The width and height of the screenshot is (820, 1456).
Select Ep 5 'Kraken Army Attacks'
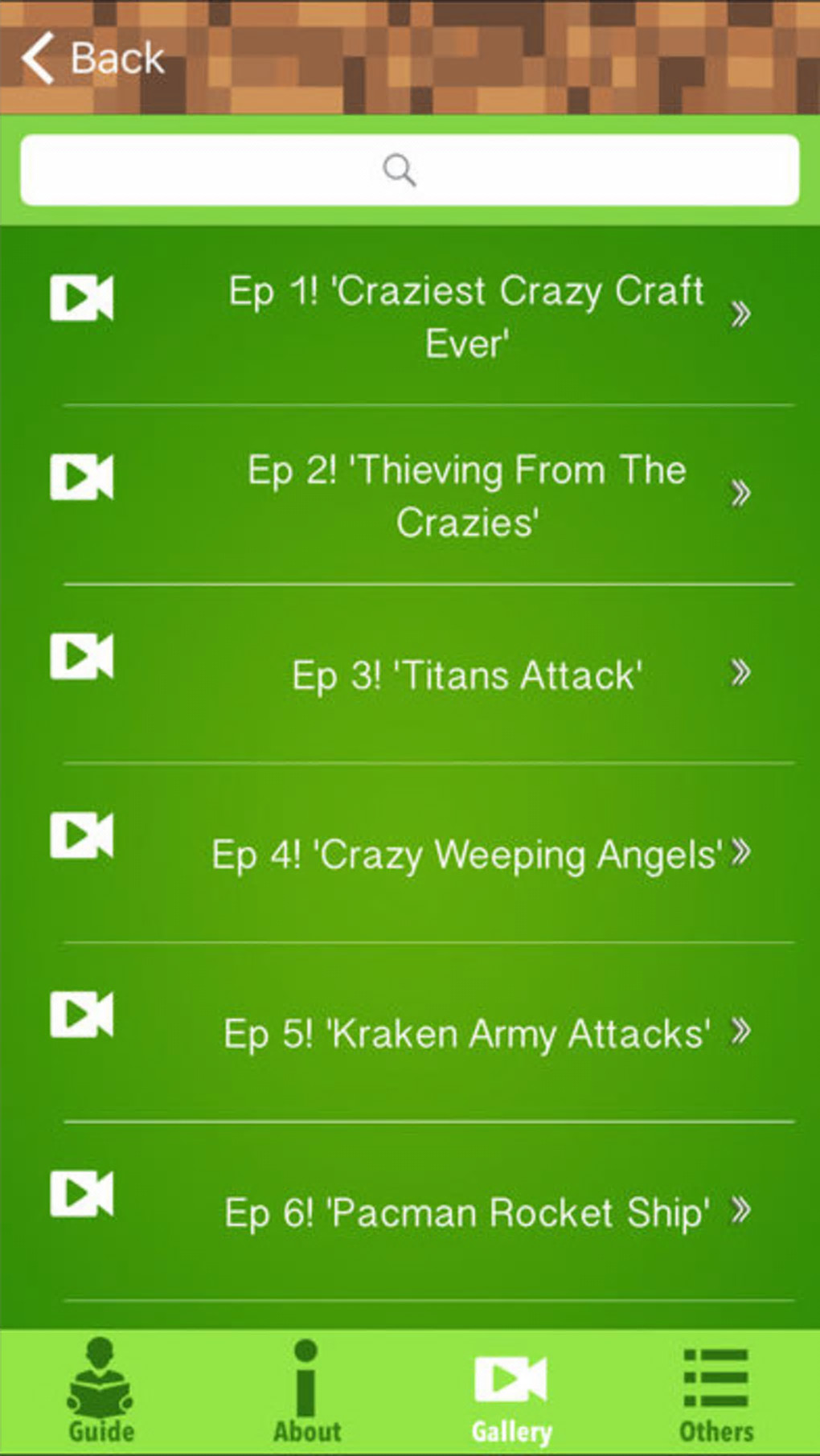465,1033
